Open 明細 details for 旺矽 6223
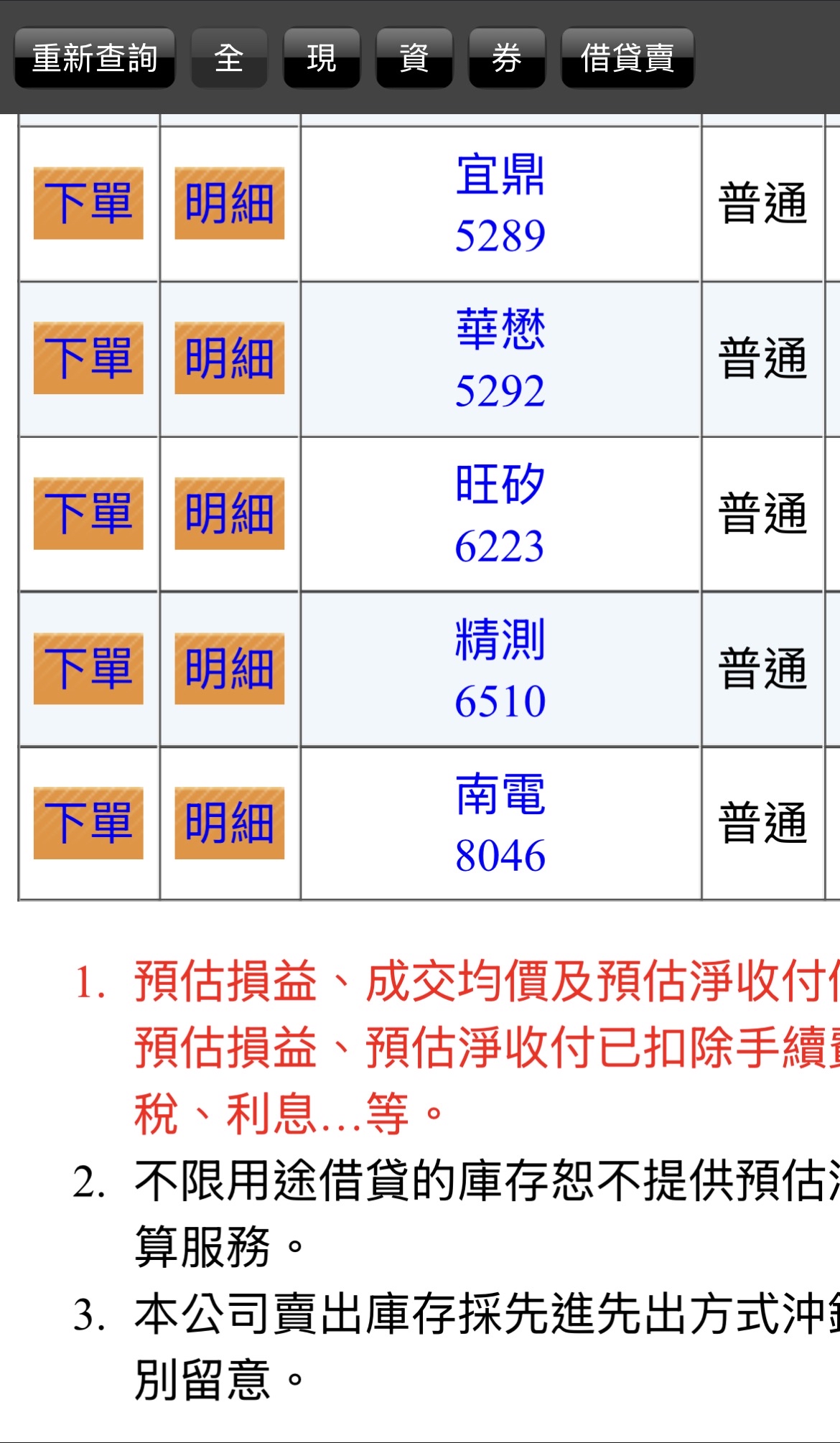This screenshot has height=1443, width=840. click(x=228, y=512)
